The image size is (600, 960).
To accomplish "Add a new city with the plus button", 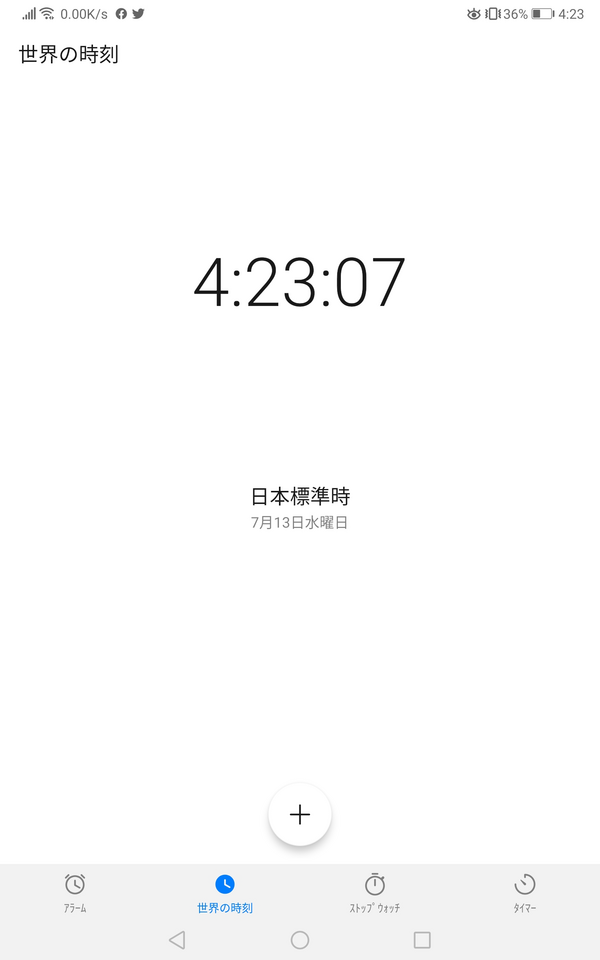I will 300,814.
